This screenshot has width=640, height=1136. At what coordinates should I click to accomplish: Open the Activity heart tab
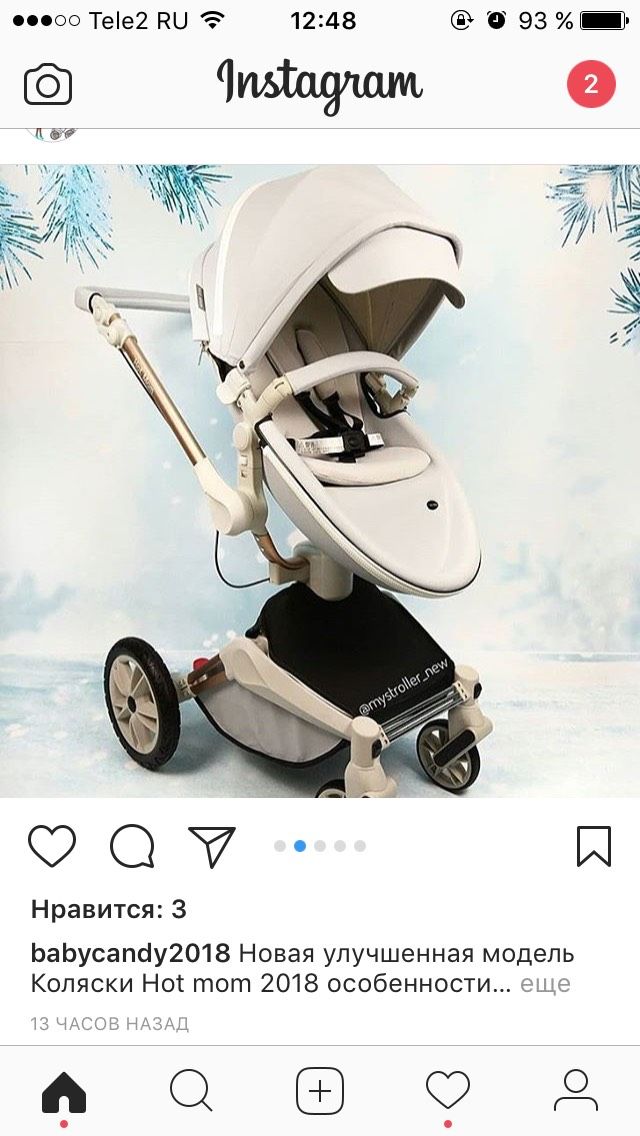coord(447,1090)
